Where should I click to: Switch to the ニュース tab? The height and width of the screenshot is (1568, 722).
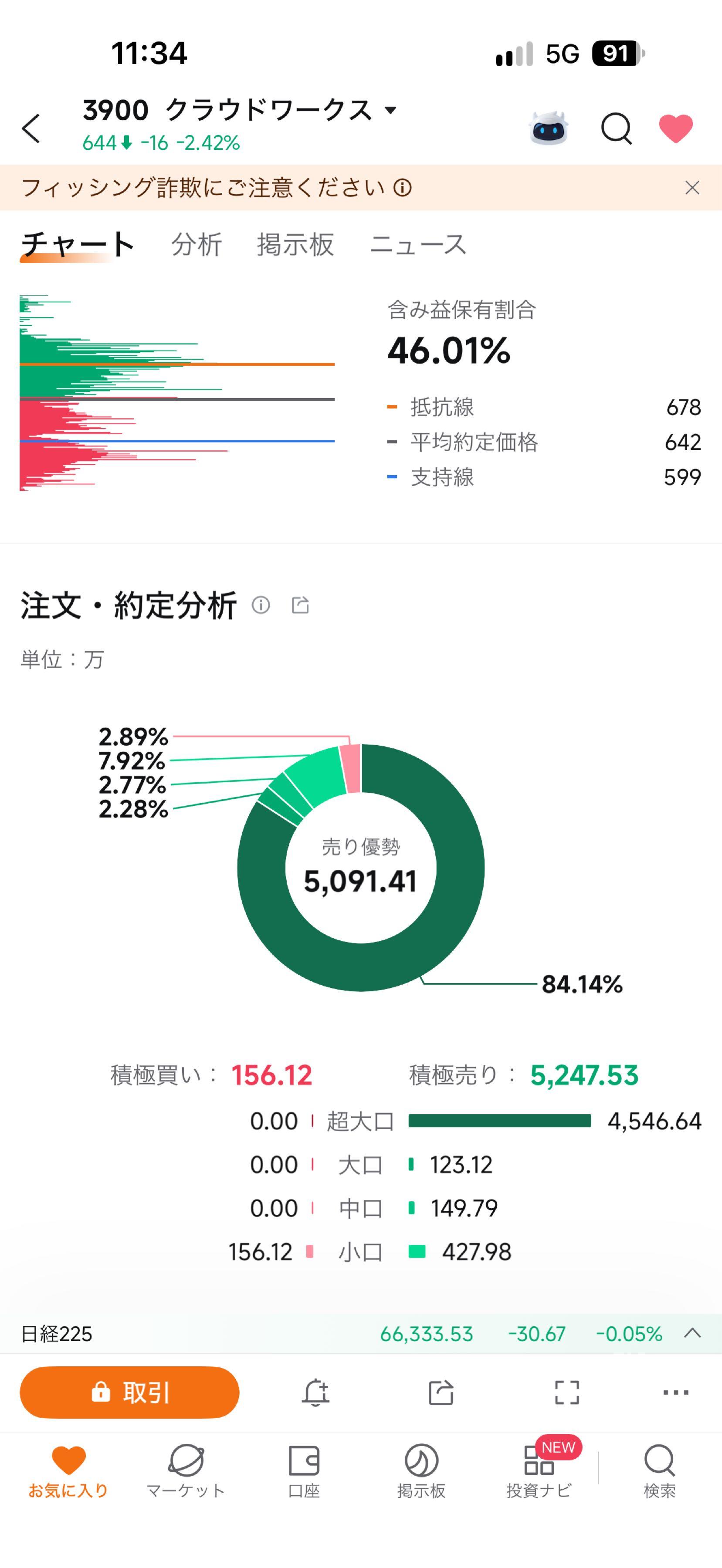pos(418,245)
